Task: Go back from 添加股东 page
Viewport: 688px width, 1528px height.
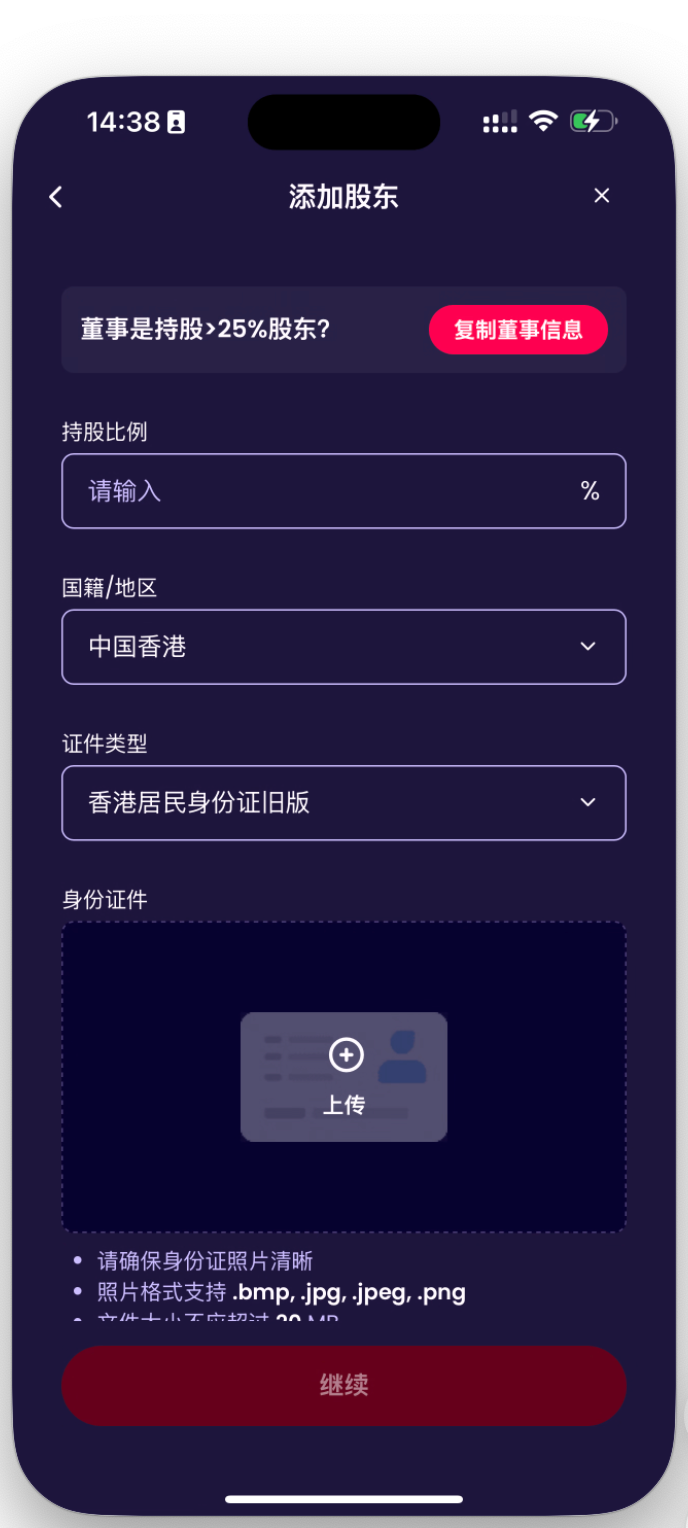Action: pyautogui.click(x=56, y=197)
